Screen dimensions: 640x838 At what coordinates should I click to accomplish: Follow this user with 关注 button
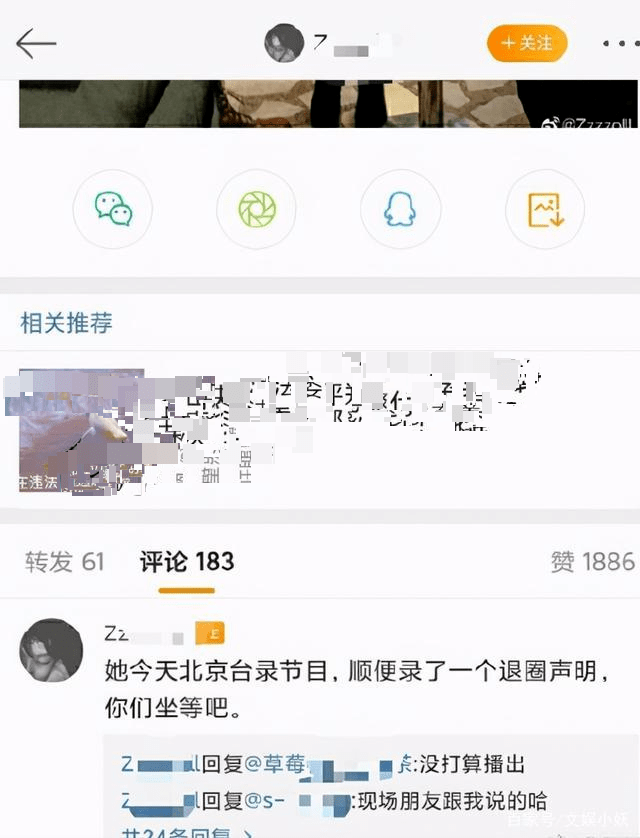(x=526, y=43)
